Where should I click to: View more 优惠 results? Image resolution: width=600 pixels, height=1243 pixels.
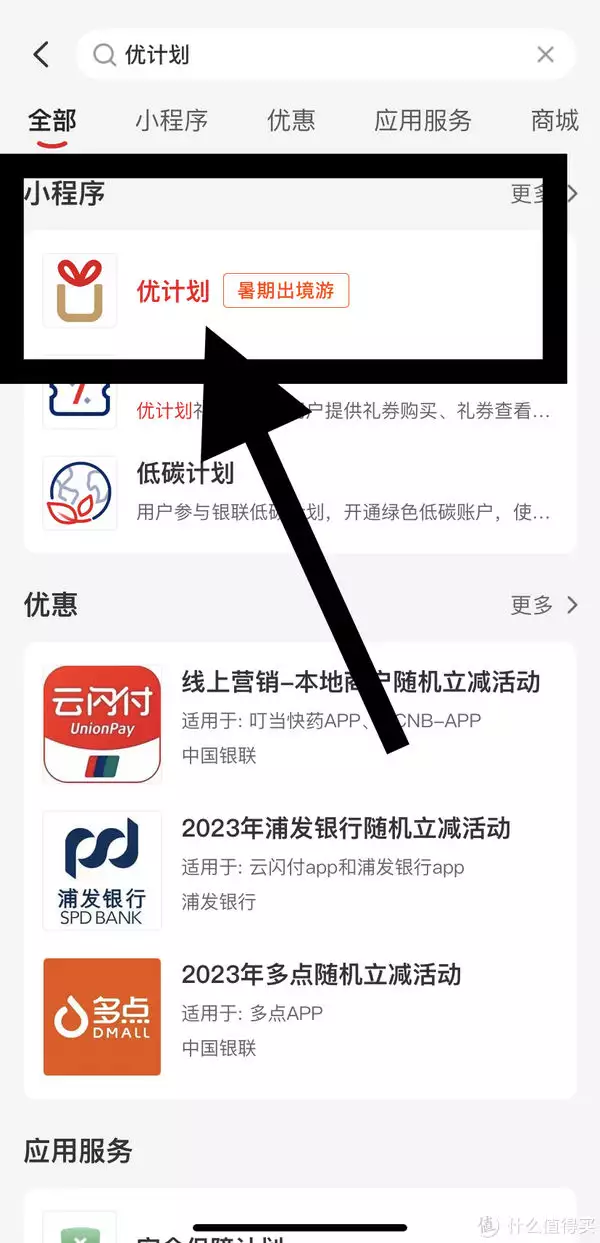[x=544, y=605]
